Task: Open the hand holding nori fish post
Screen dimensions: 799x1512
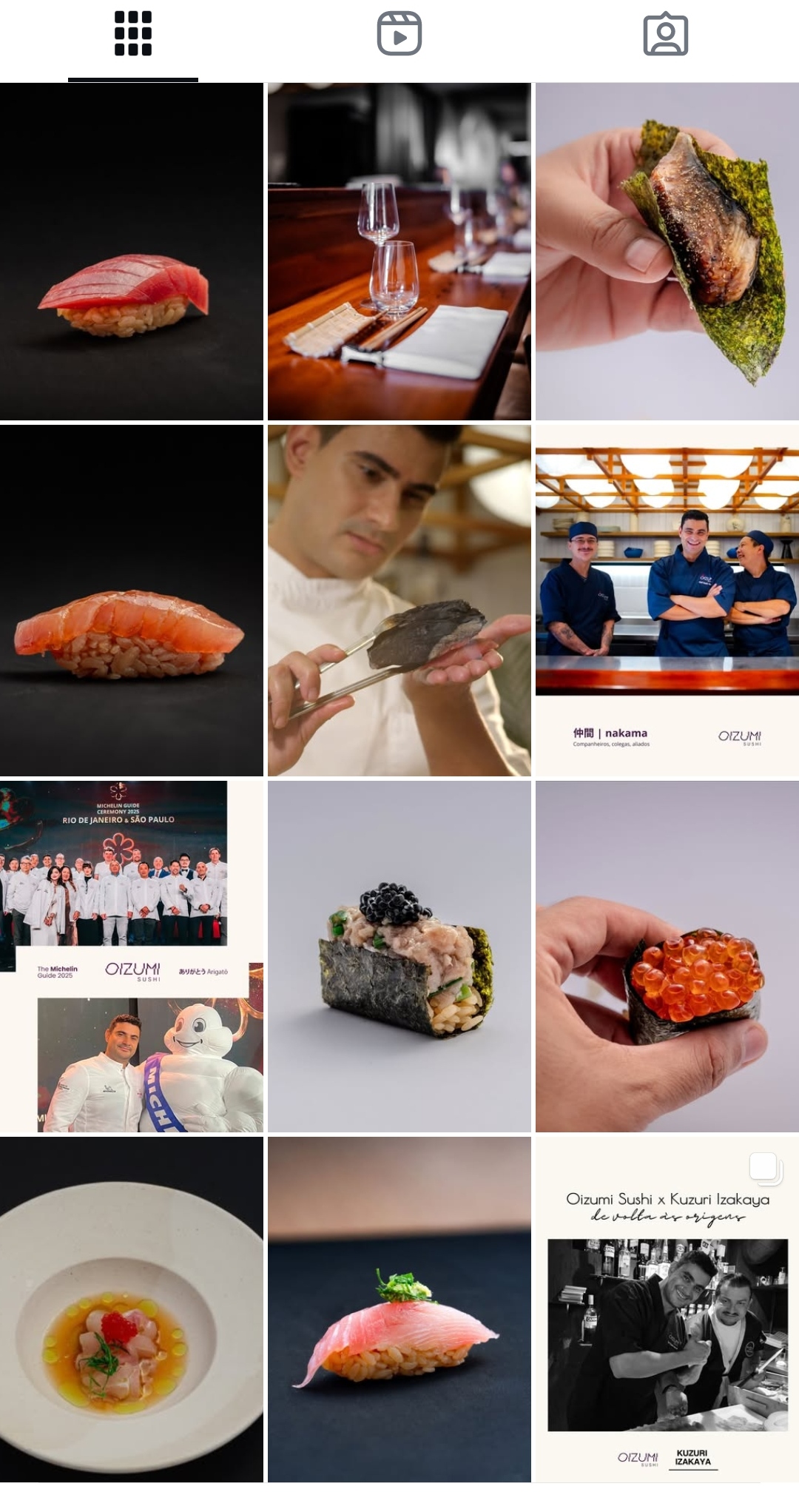Action: 667,252
